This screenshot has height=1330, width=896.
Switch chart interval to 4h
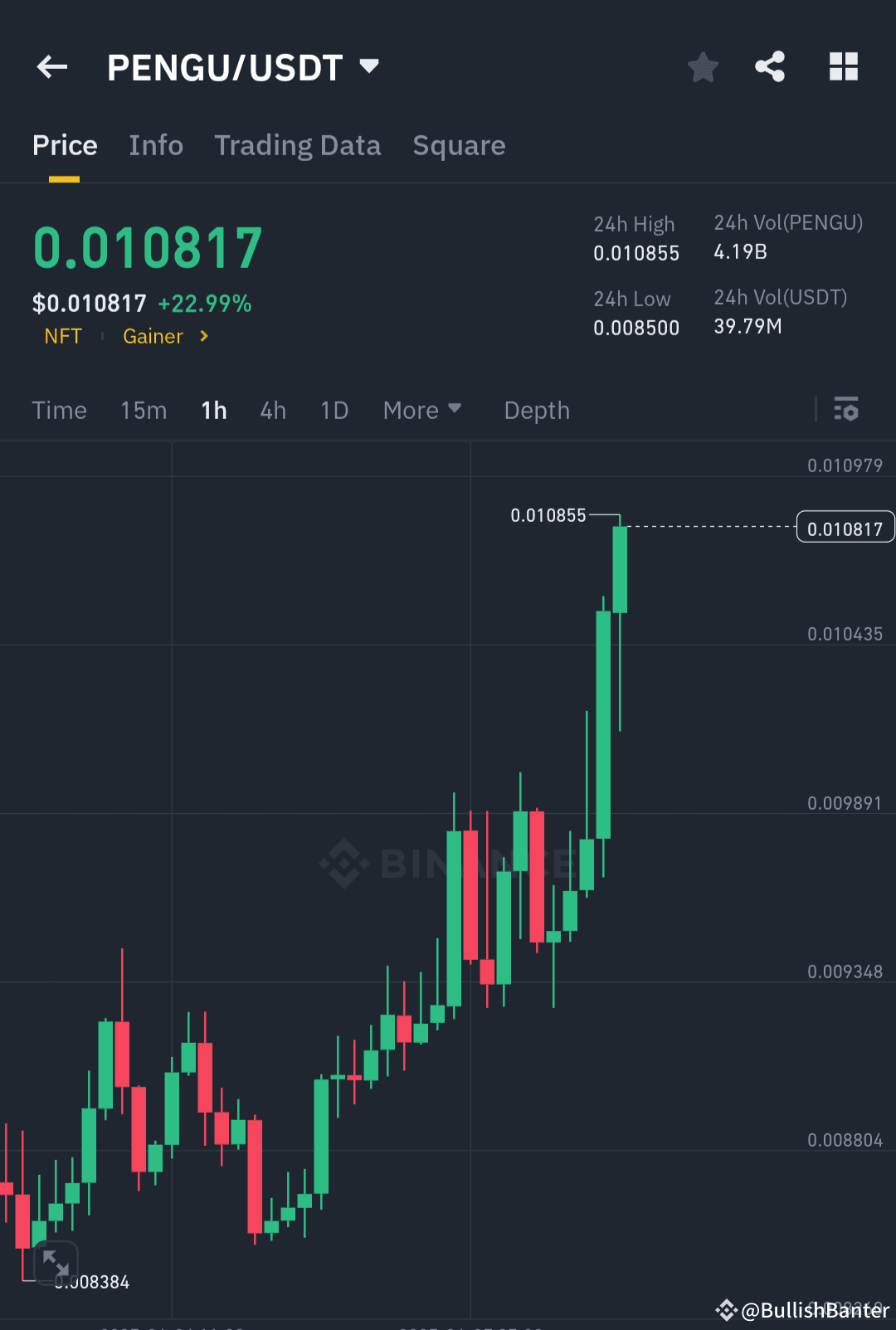[272, 410]
